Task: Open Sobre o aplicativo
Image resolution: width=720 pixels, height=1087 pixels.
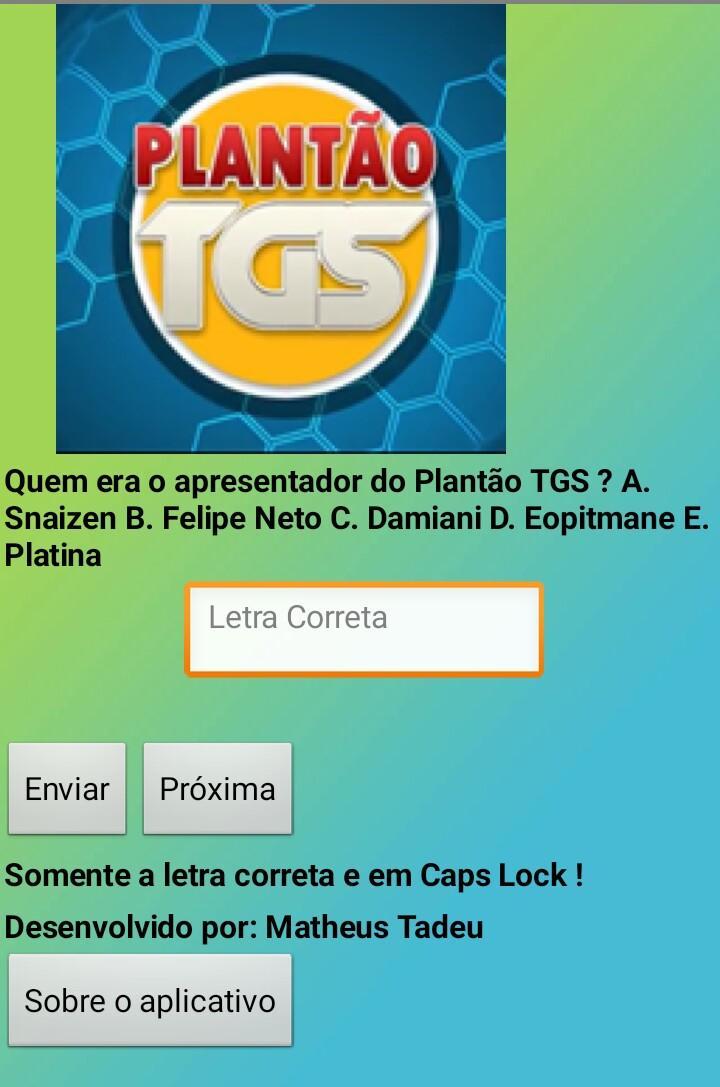Action: click(x=150, y=1001)
